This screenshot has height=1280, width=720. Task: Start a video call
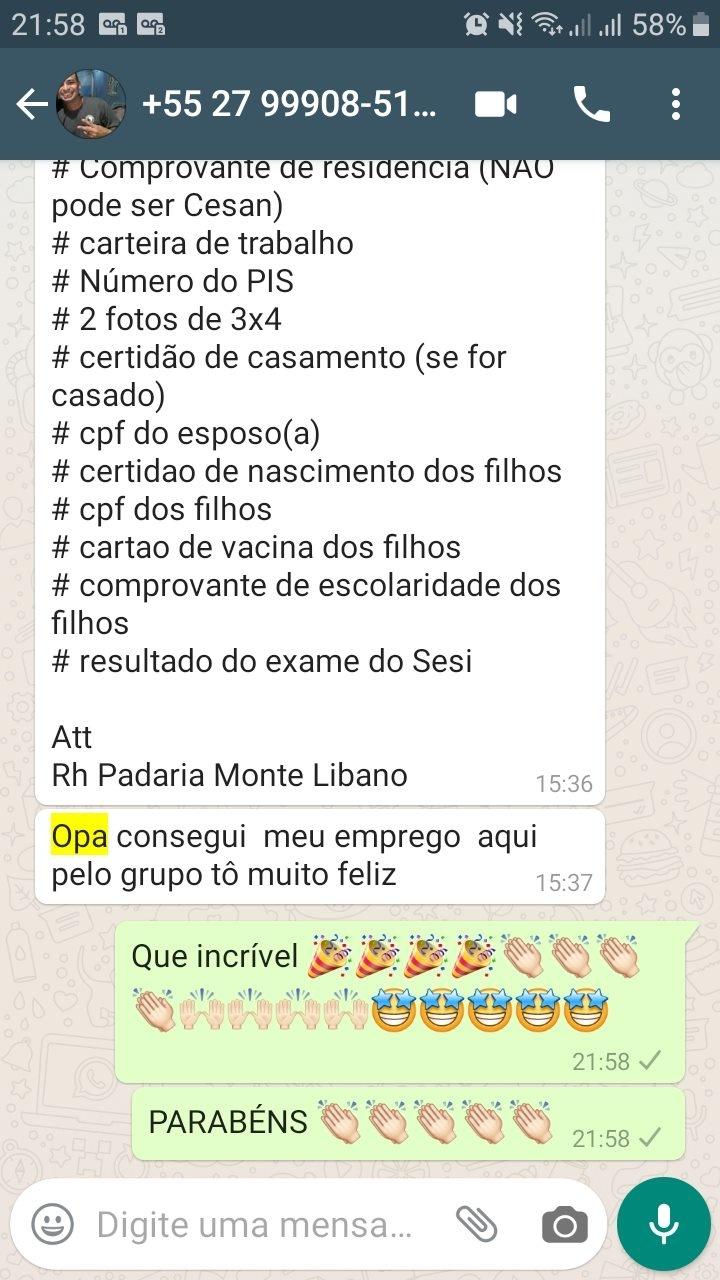coord(496,104)
